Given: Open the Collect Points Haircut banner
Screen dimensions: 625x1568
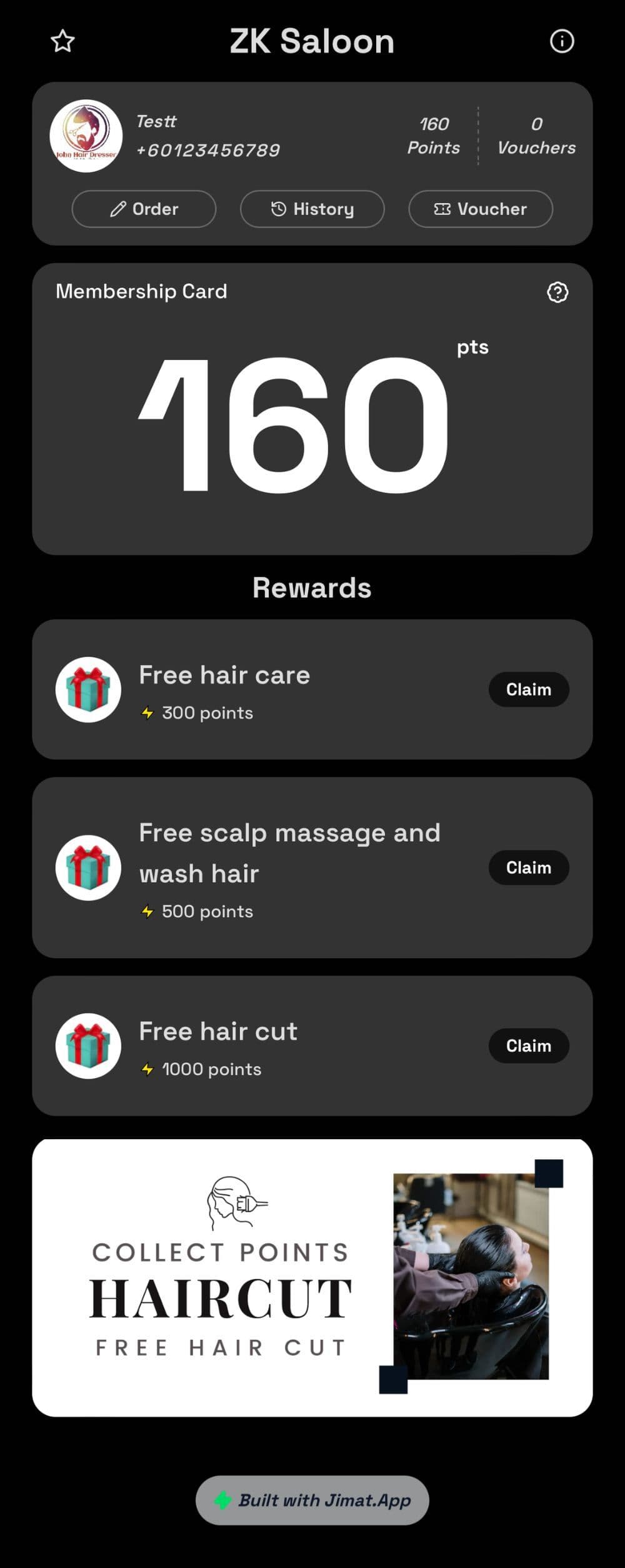Looking at the screenshot, I should point(312,1277).
